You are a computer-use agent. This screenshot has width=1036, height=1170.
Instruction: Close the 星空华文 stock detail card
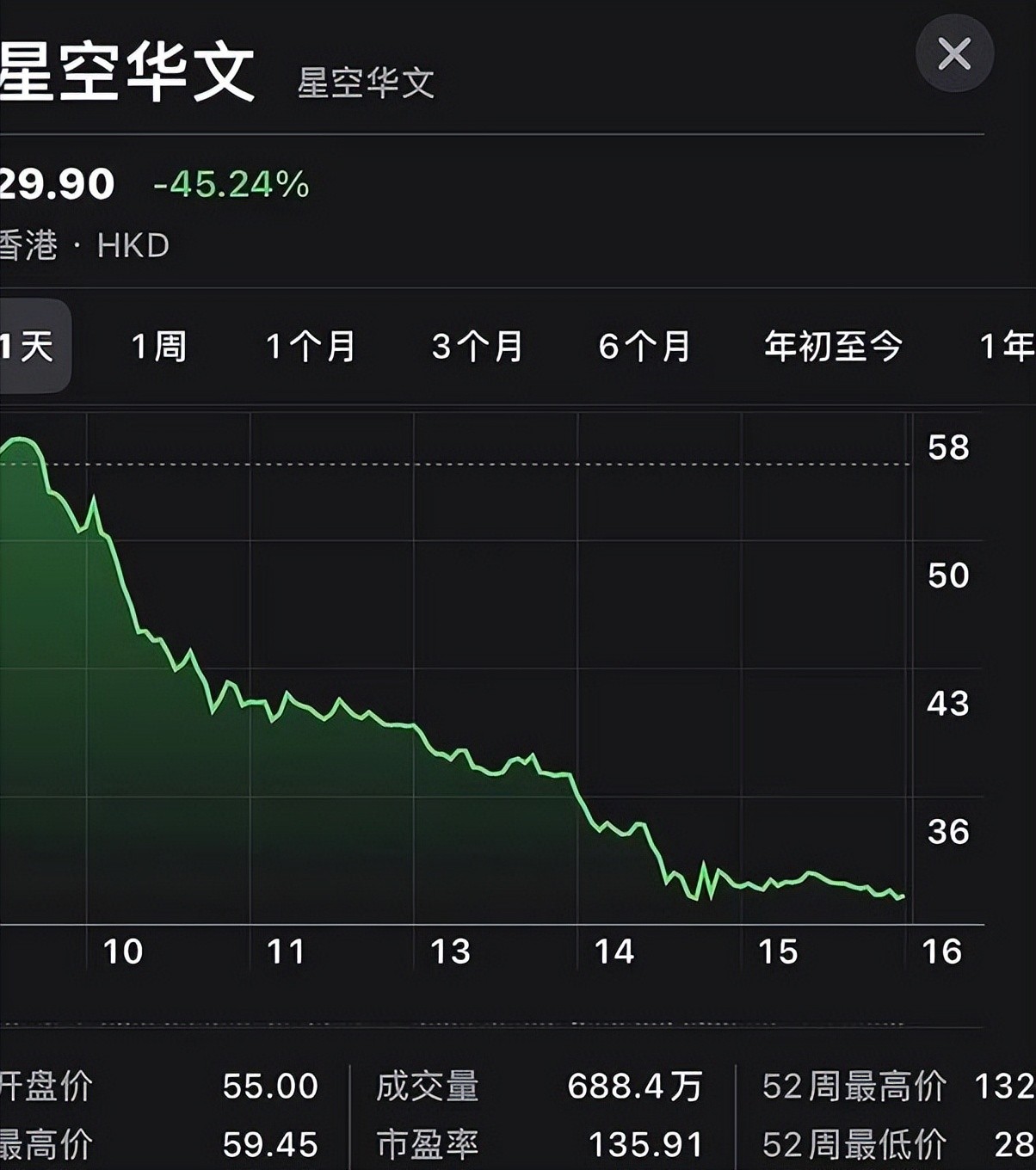tap(954, 54)
